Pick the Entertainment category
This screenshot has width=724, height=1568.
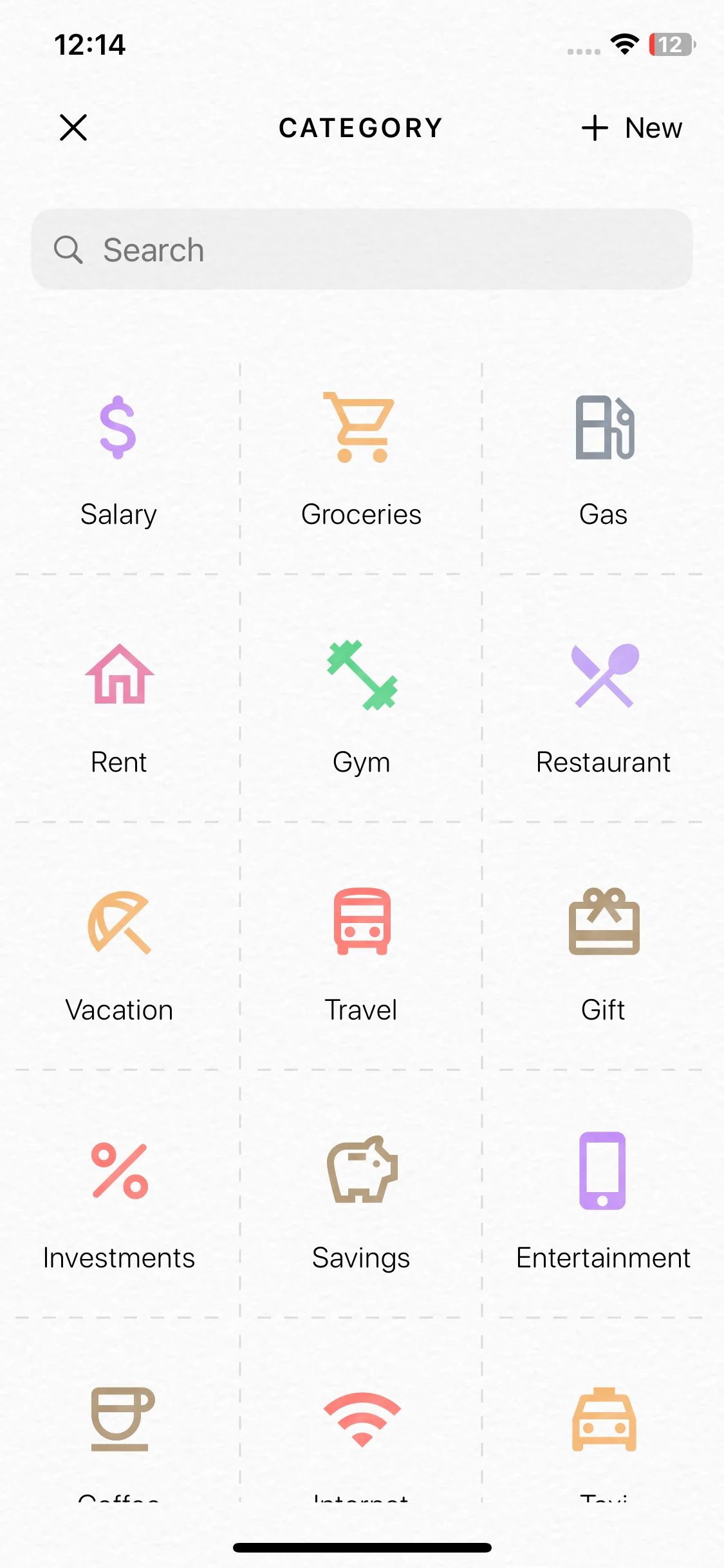[604, 1204]
